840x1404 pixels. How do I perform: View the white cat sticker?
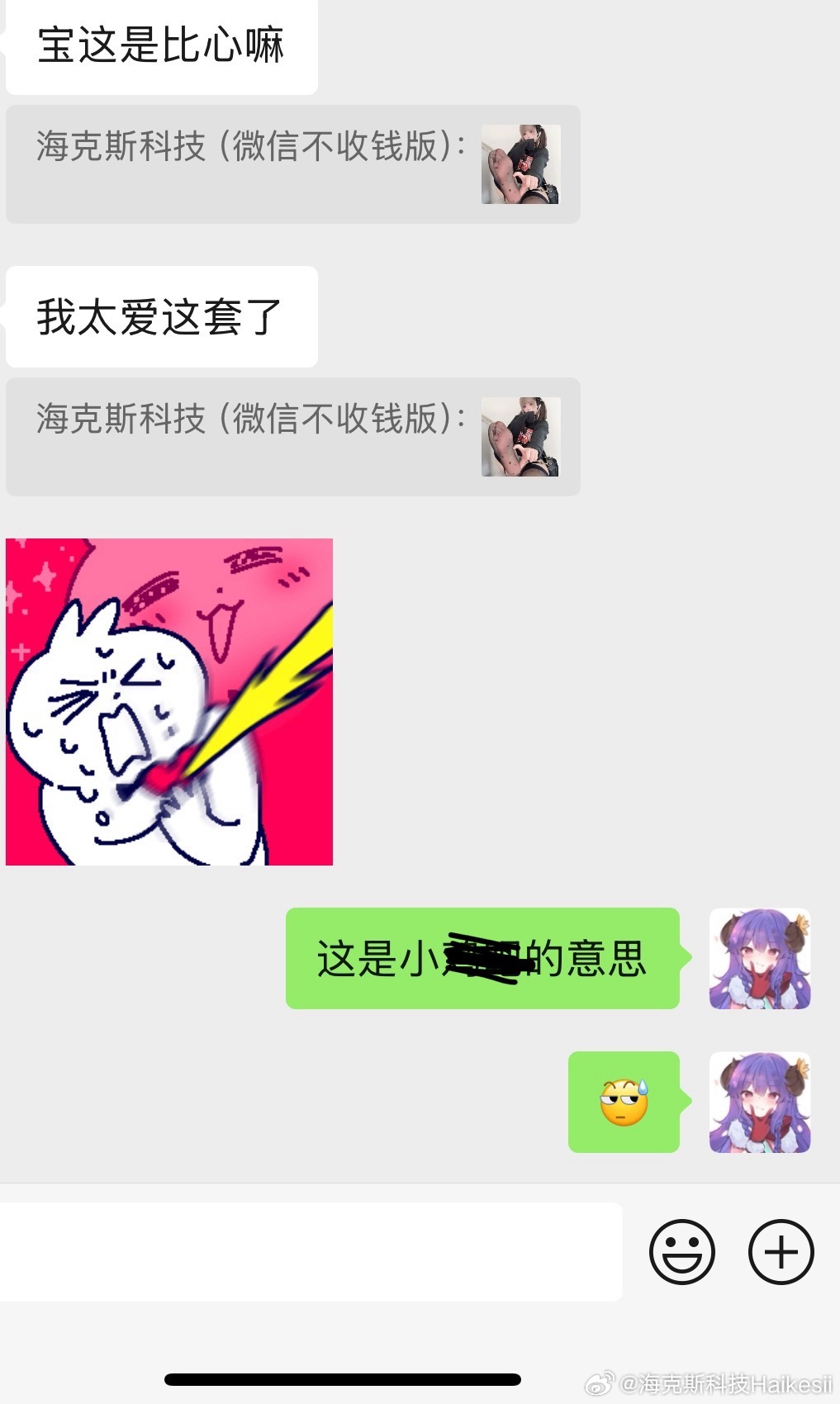pos(169,702)
